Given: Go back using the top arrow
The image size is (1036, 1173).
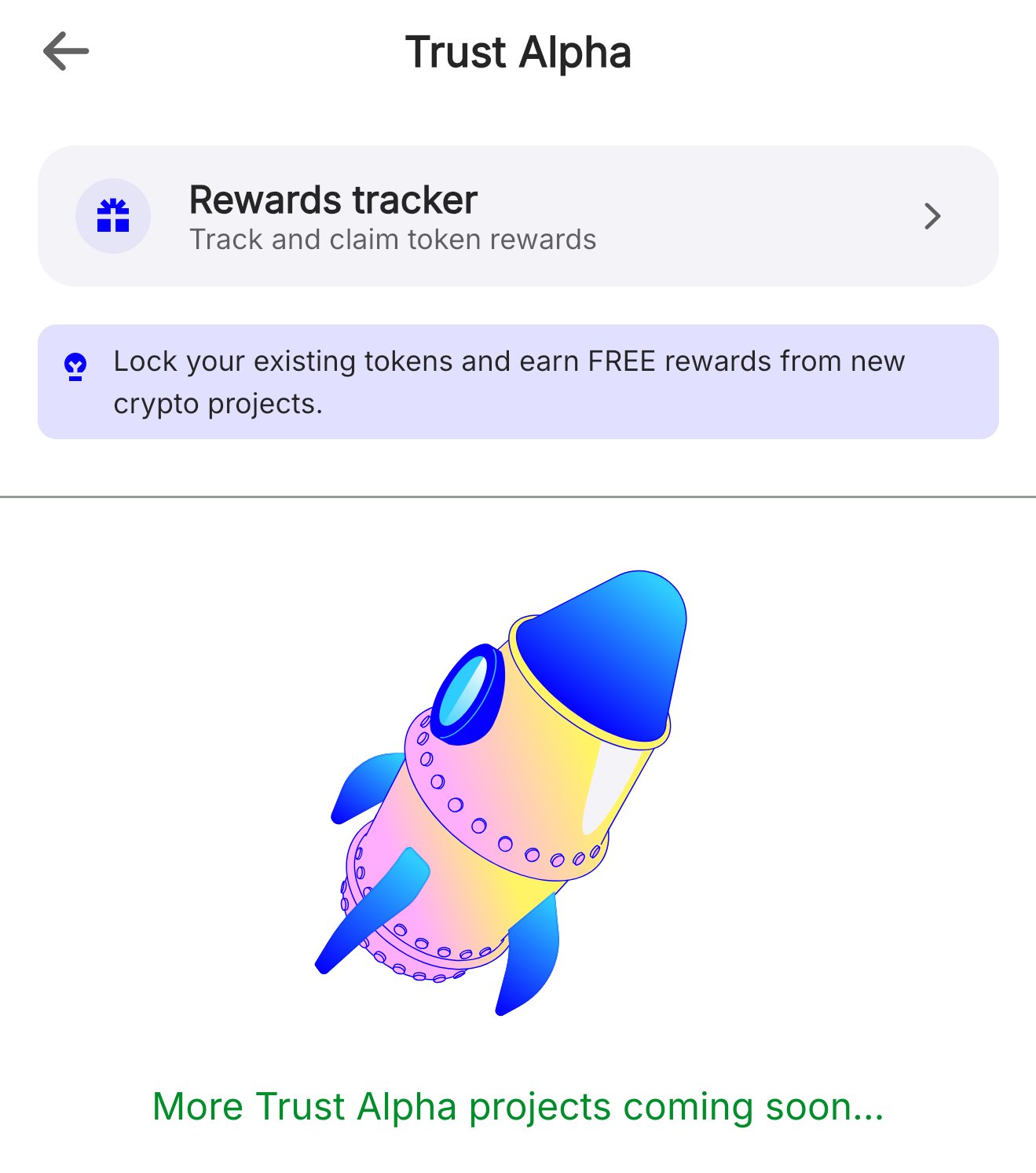Looking at the screenshot, I should click(x=66, y=52).
